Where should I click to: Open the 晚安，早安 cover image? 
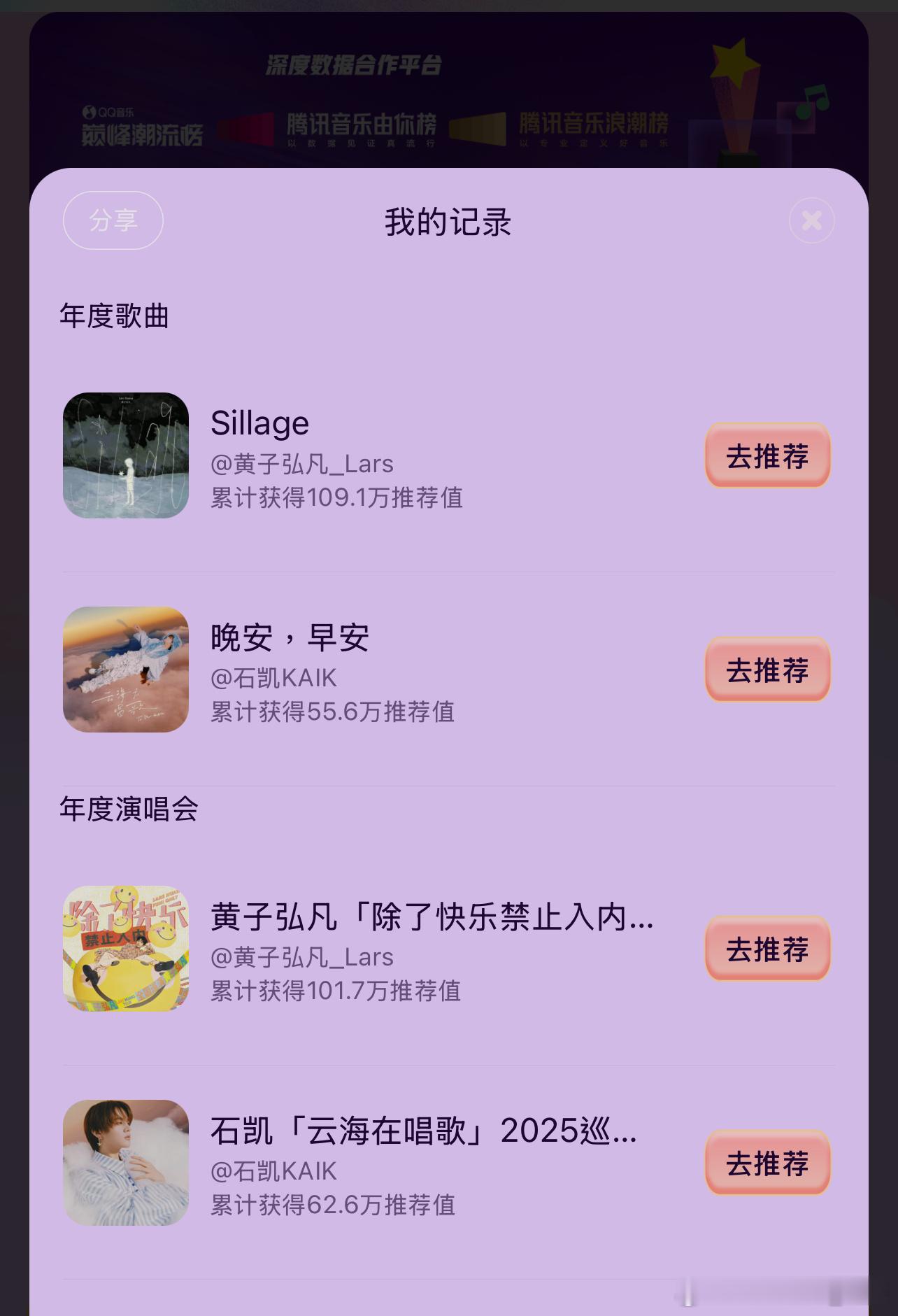coord(126,670)
